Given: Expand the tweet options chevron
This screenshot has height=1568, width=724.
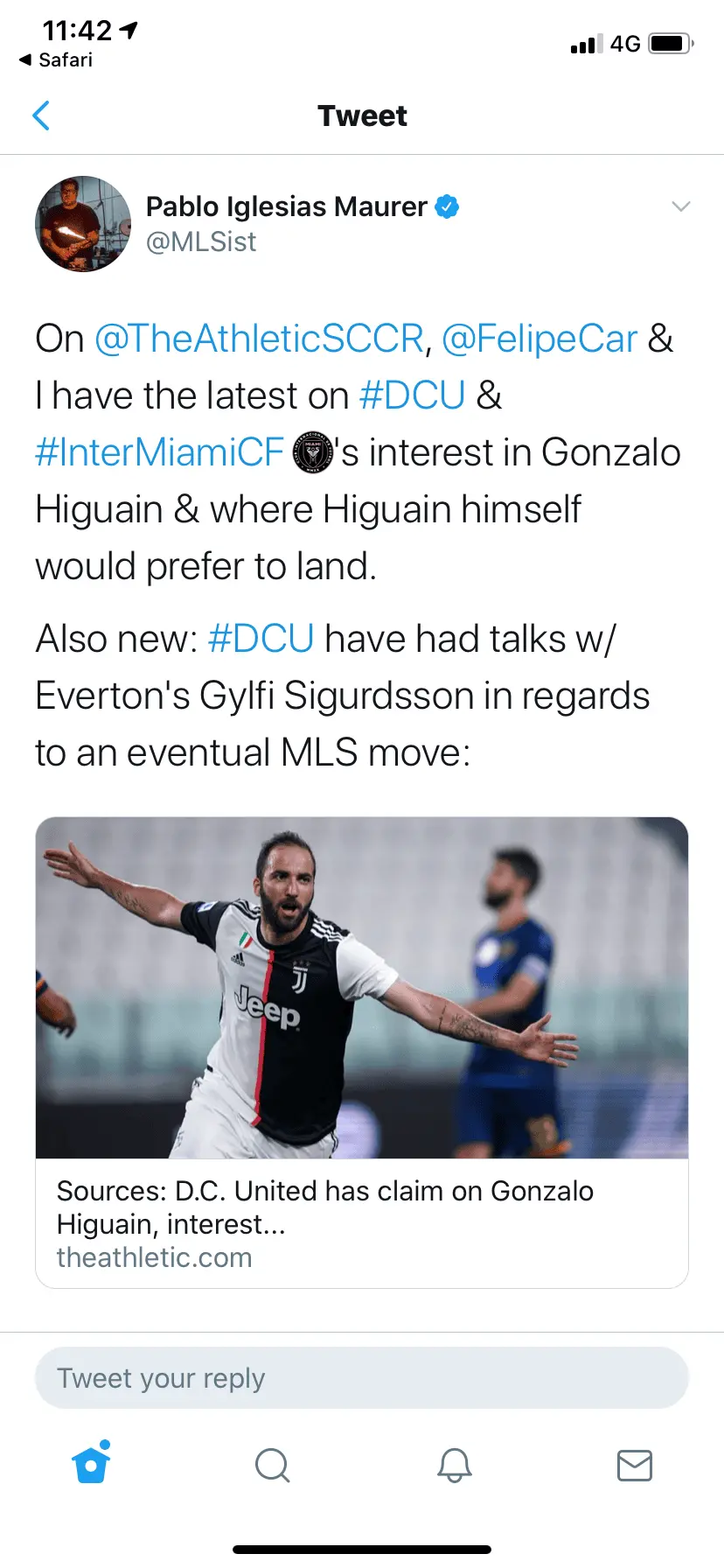Looking at the screenshot, I should click(680, 206).
